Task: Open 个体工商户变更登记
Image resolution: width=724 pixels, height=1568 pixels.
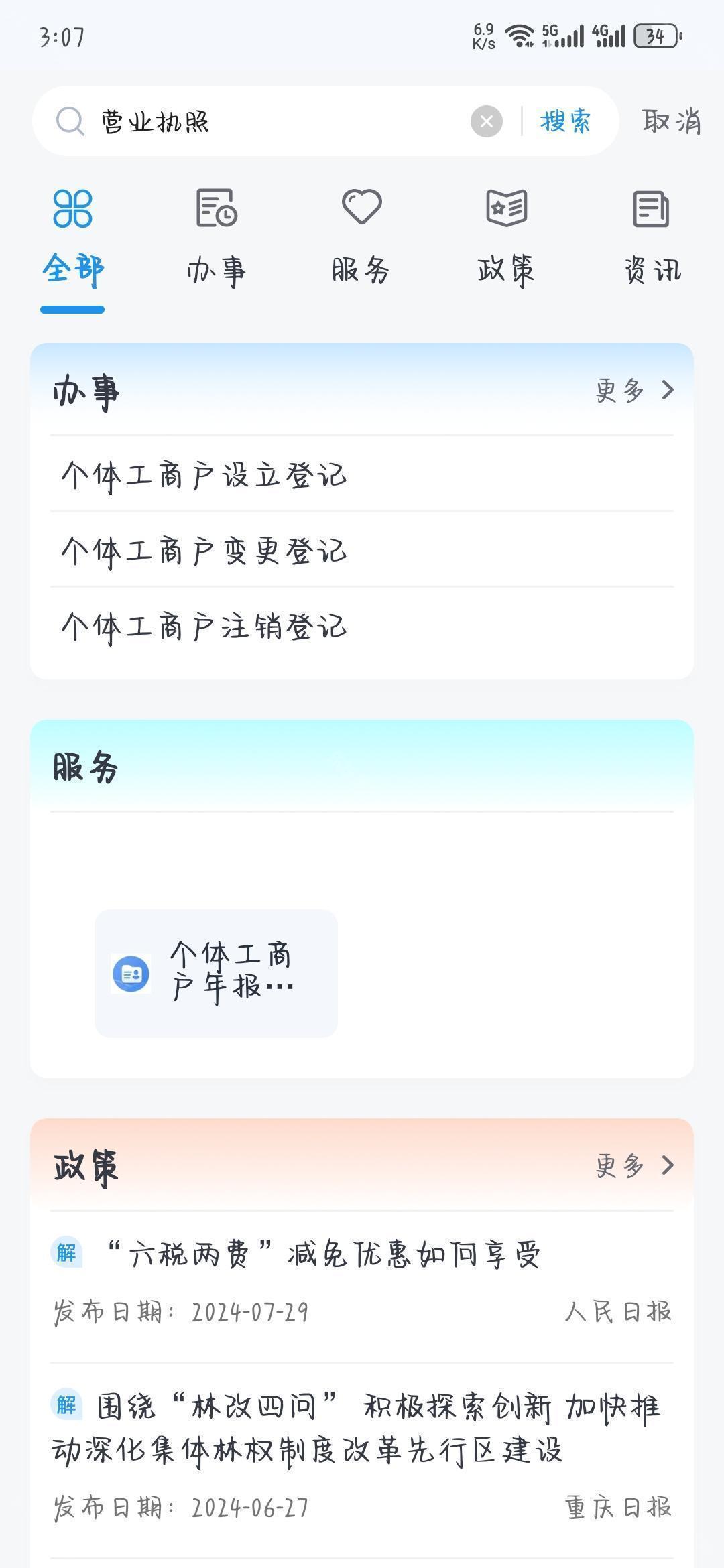Action: 204,550
